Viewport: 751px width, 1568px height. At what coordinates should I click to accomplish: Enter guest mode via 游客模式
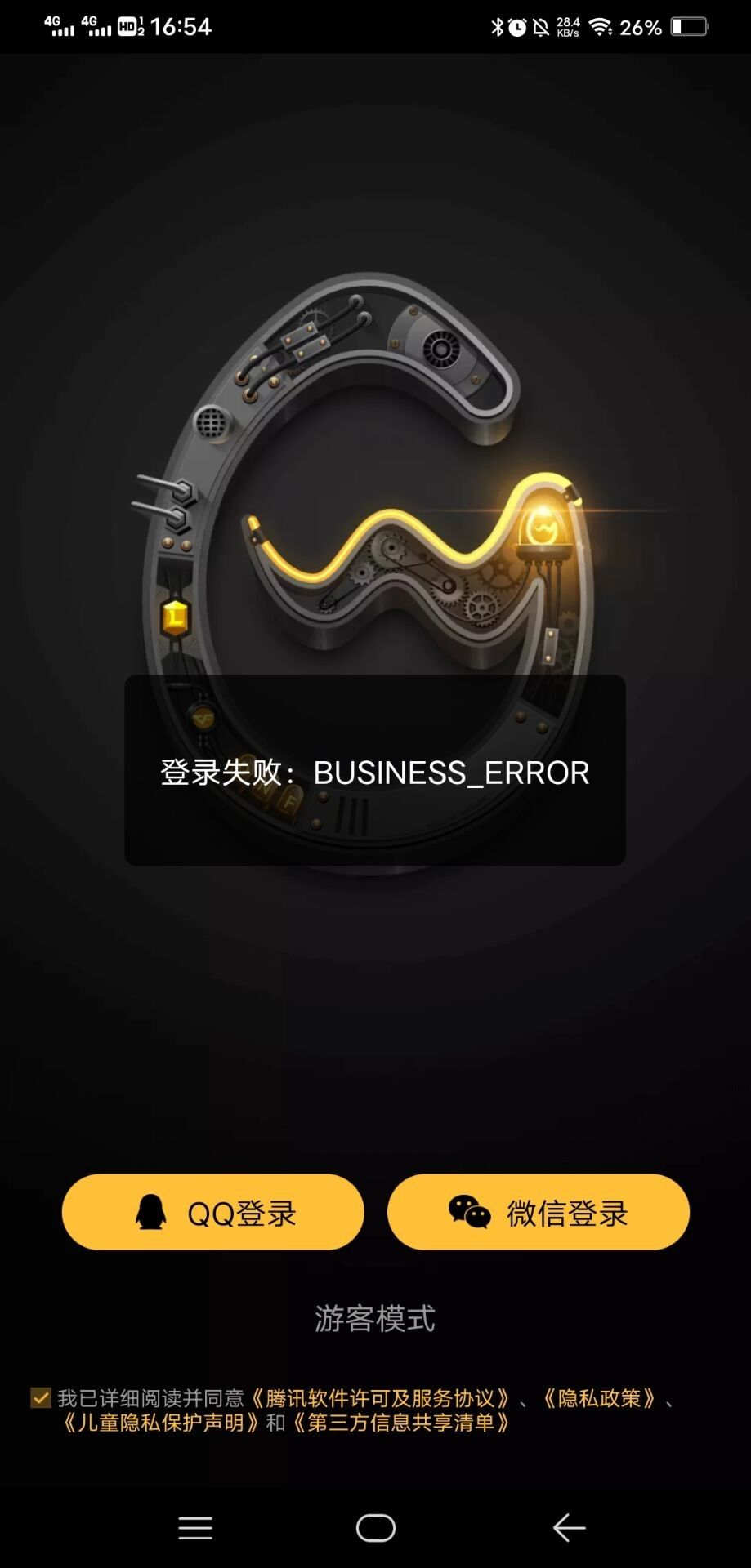(375, 1318)
